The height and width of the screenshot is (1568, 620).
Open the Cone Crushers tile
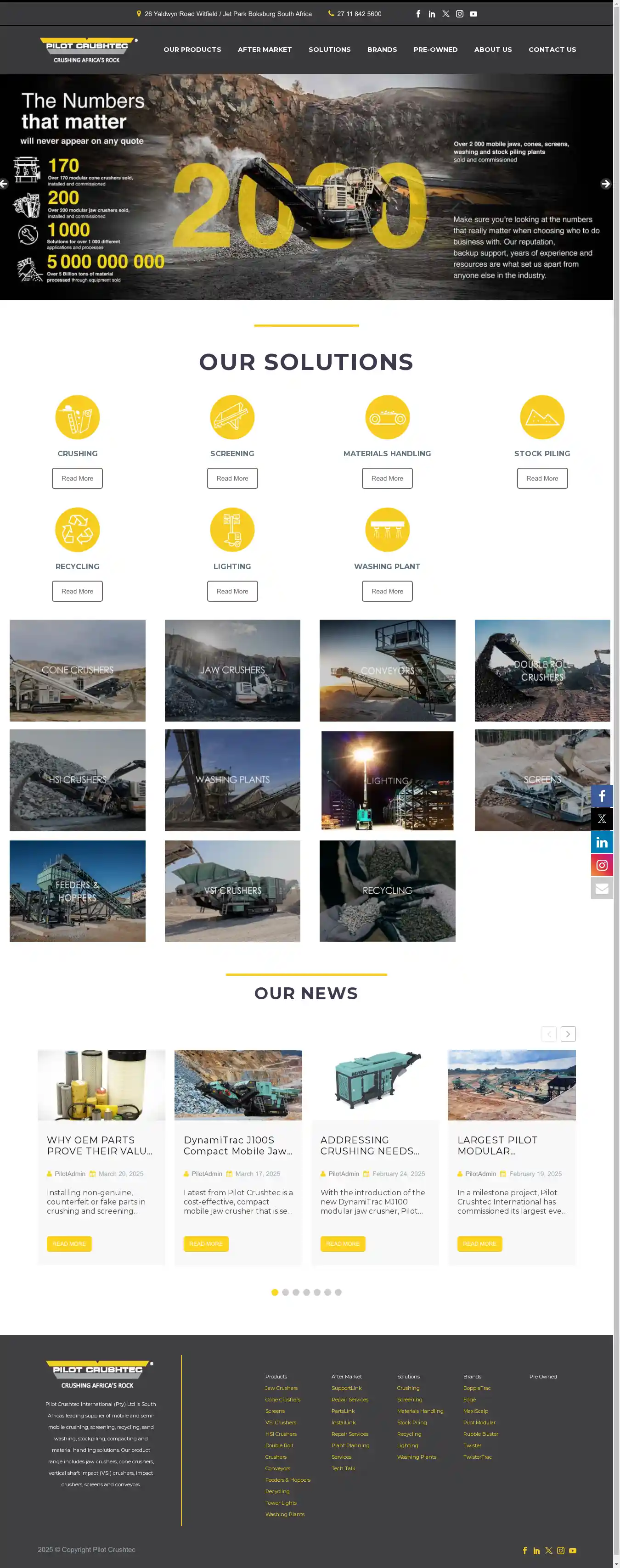(77, 670)
